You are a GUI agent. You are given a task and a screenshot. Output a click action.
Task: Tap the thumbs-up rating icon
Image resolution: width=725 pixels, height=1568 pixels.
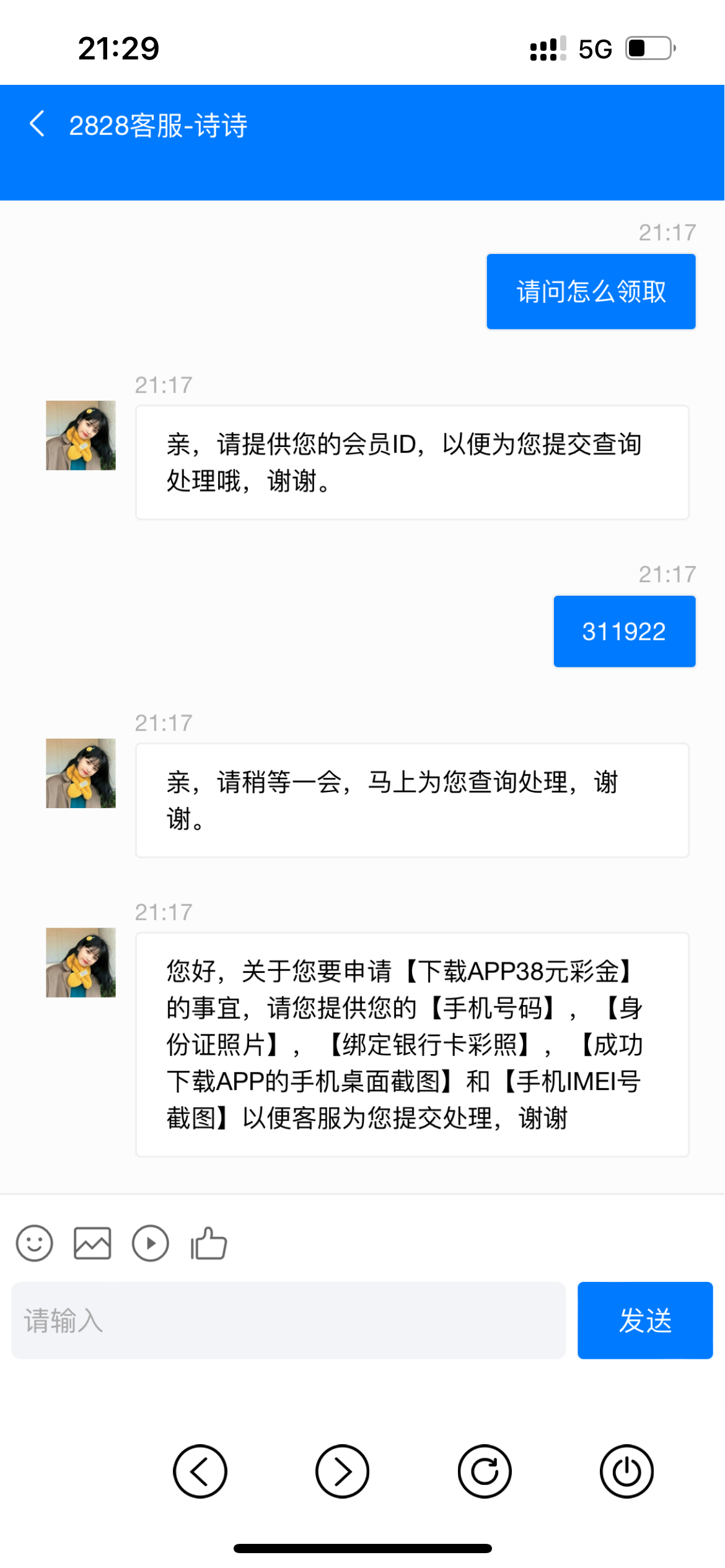[209, 1243]
